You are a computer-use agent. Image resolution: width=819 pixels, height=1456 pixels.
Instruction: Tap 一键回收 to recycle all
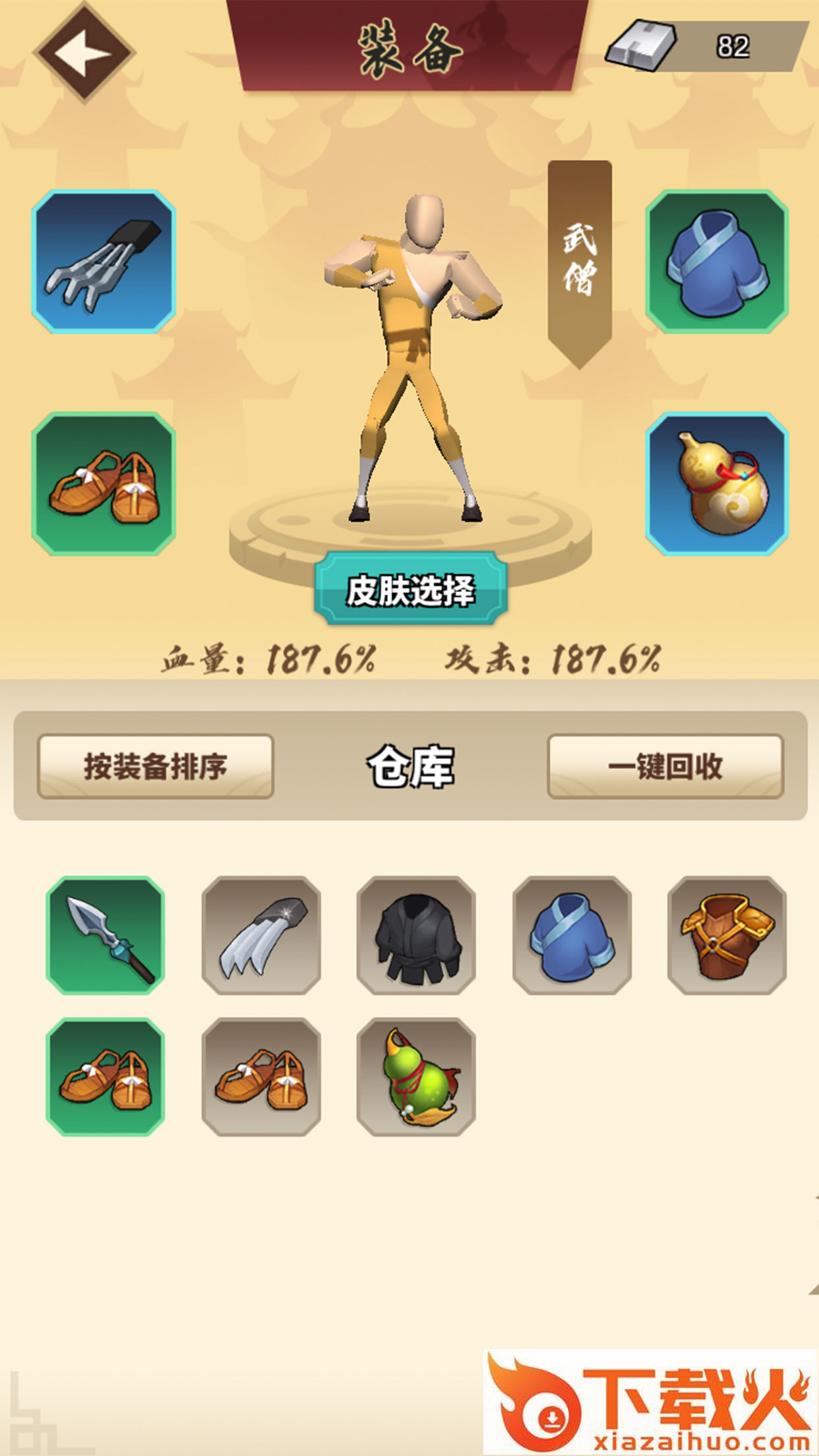click(x=665, y=766)
